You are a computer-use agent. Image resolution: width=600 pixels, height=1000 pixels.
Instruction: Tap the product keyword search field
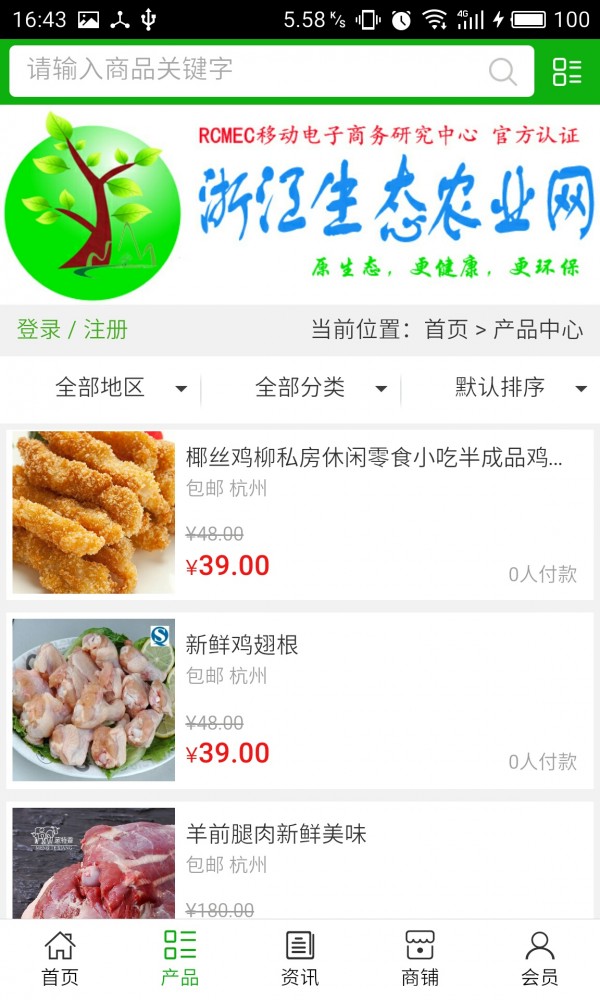[250, 70]
